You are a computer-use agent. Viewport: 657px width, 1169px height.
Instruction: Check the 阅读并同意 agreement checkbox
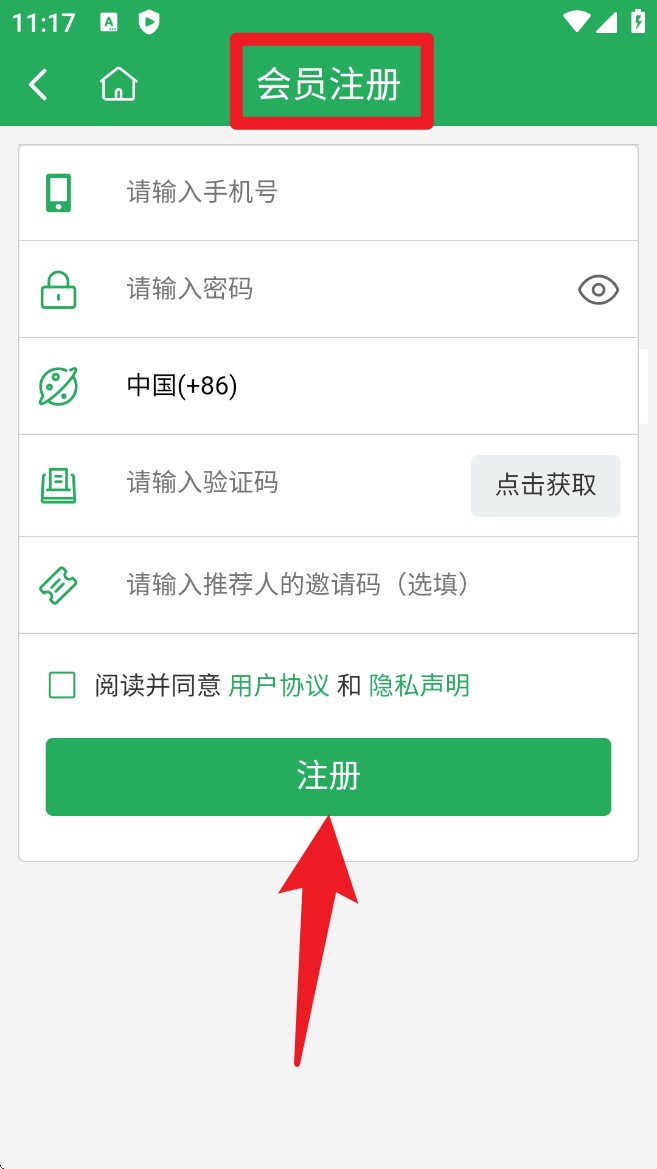tap(63, 685)
